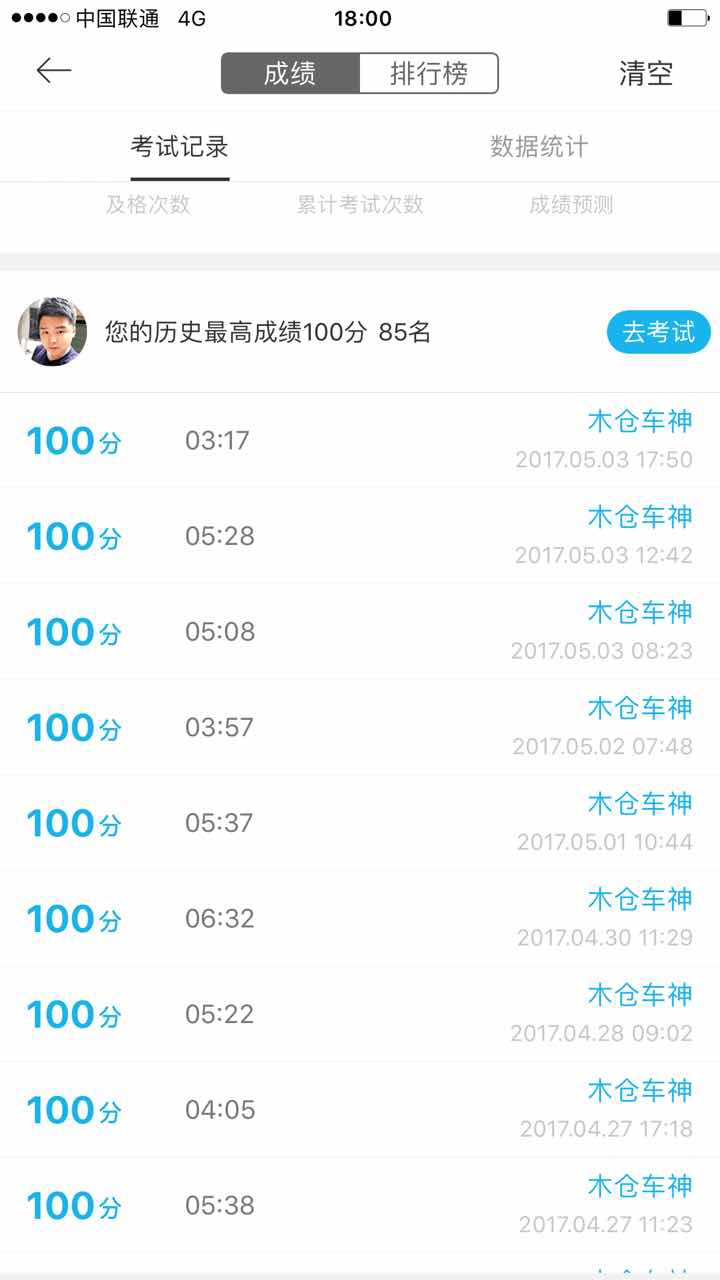Select the 成绩 segment
This screenshot has width=720, height=1280.
[x=290, y=73]
